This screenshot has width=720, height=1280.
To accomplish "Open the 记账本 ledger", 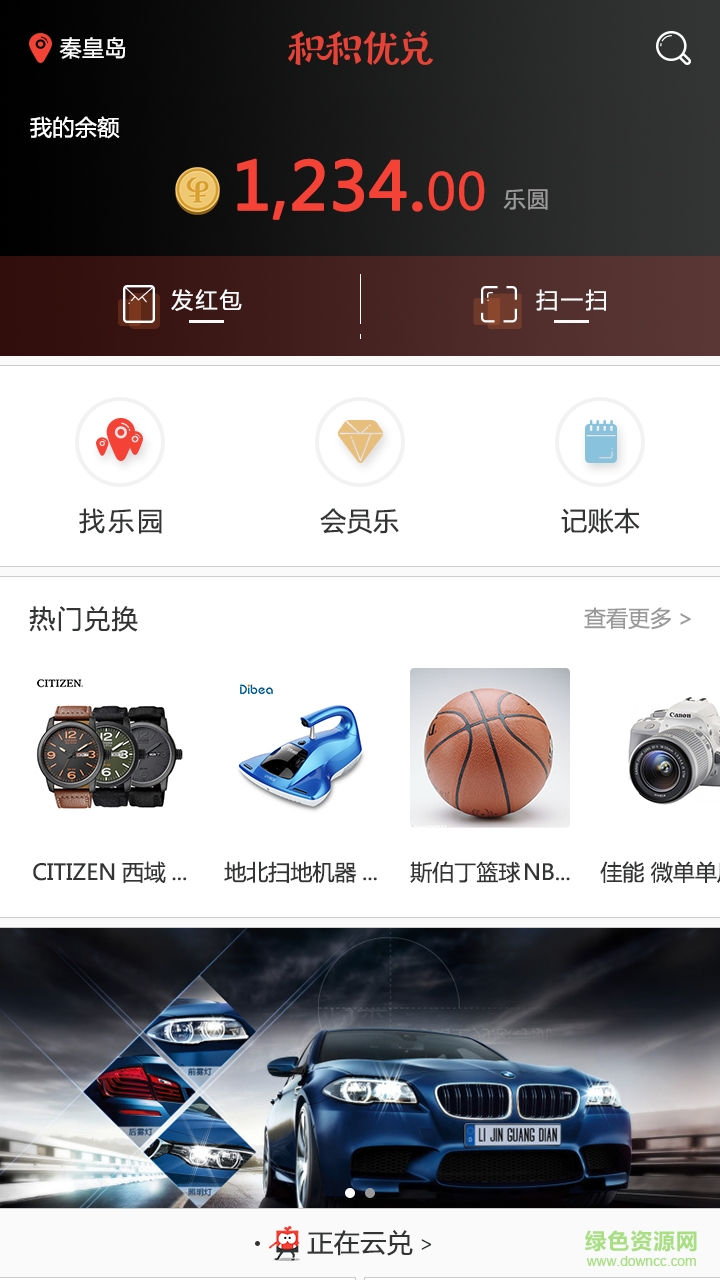I will pos(600,466).
